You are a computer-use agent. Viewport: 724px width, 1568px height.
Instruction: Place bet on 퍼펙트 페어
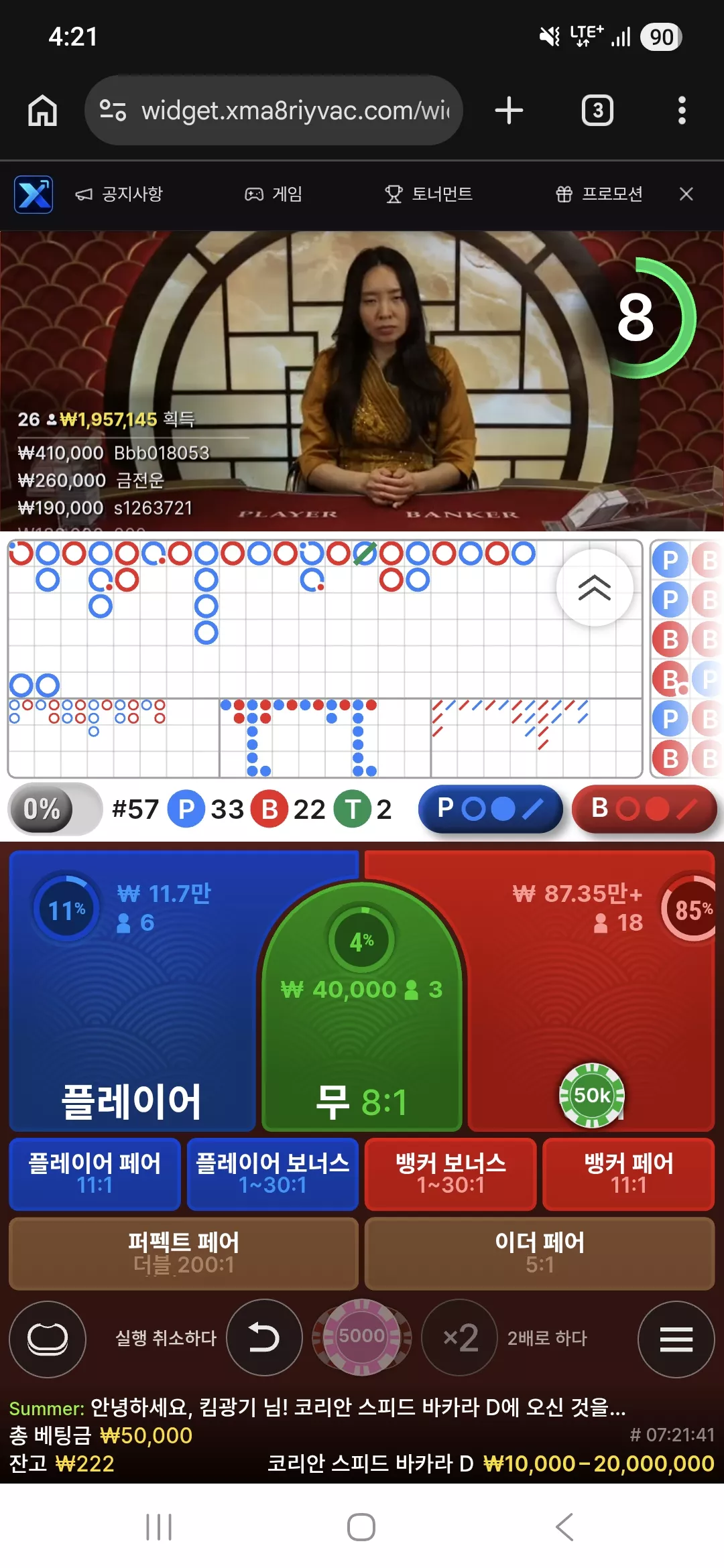click(184, 1253)
